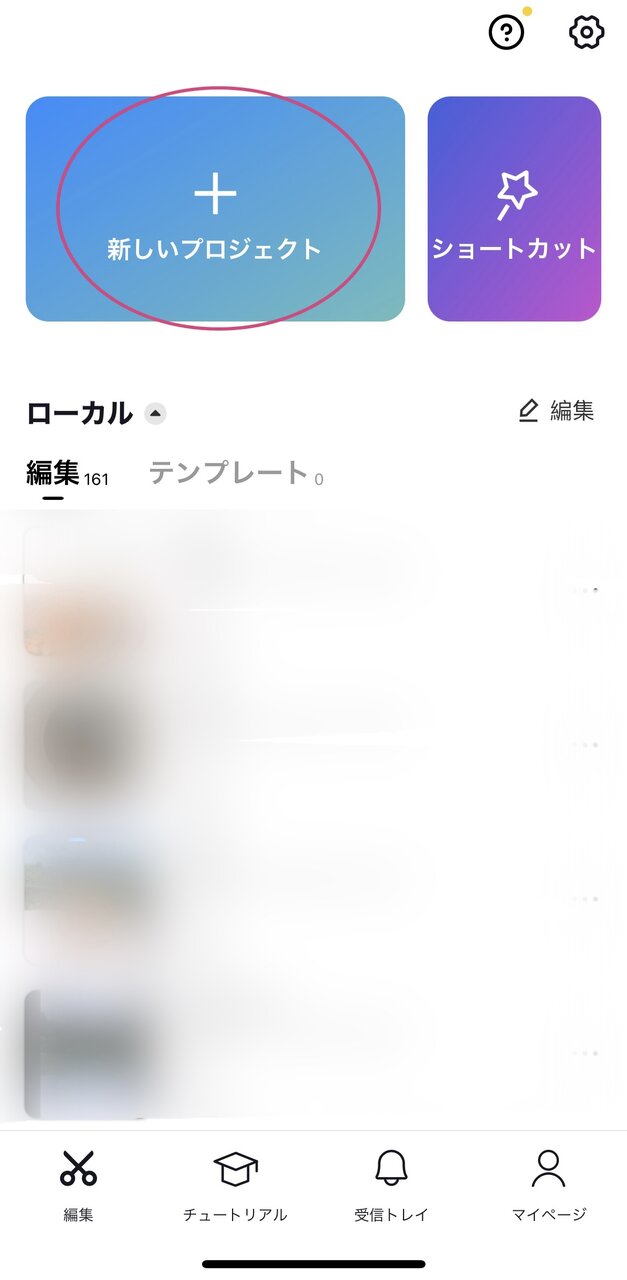Tap the 編集 pencil button beside ローカル
This screenshot has width=627, height=1280.
click(557, 410)
